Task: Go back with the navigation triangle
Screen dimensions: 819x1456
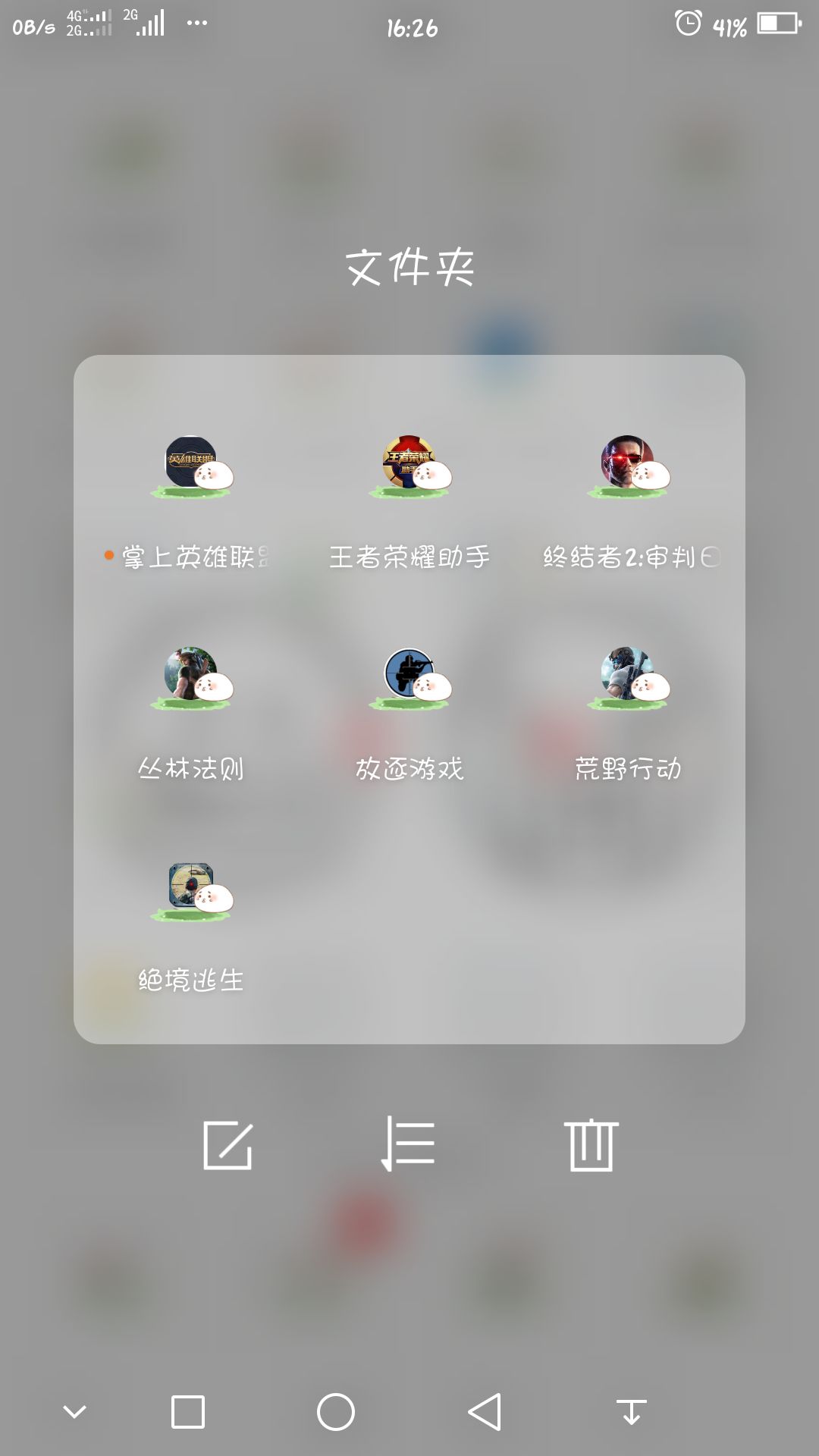Action: tap(485, 1412)
